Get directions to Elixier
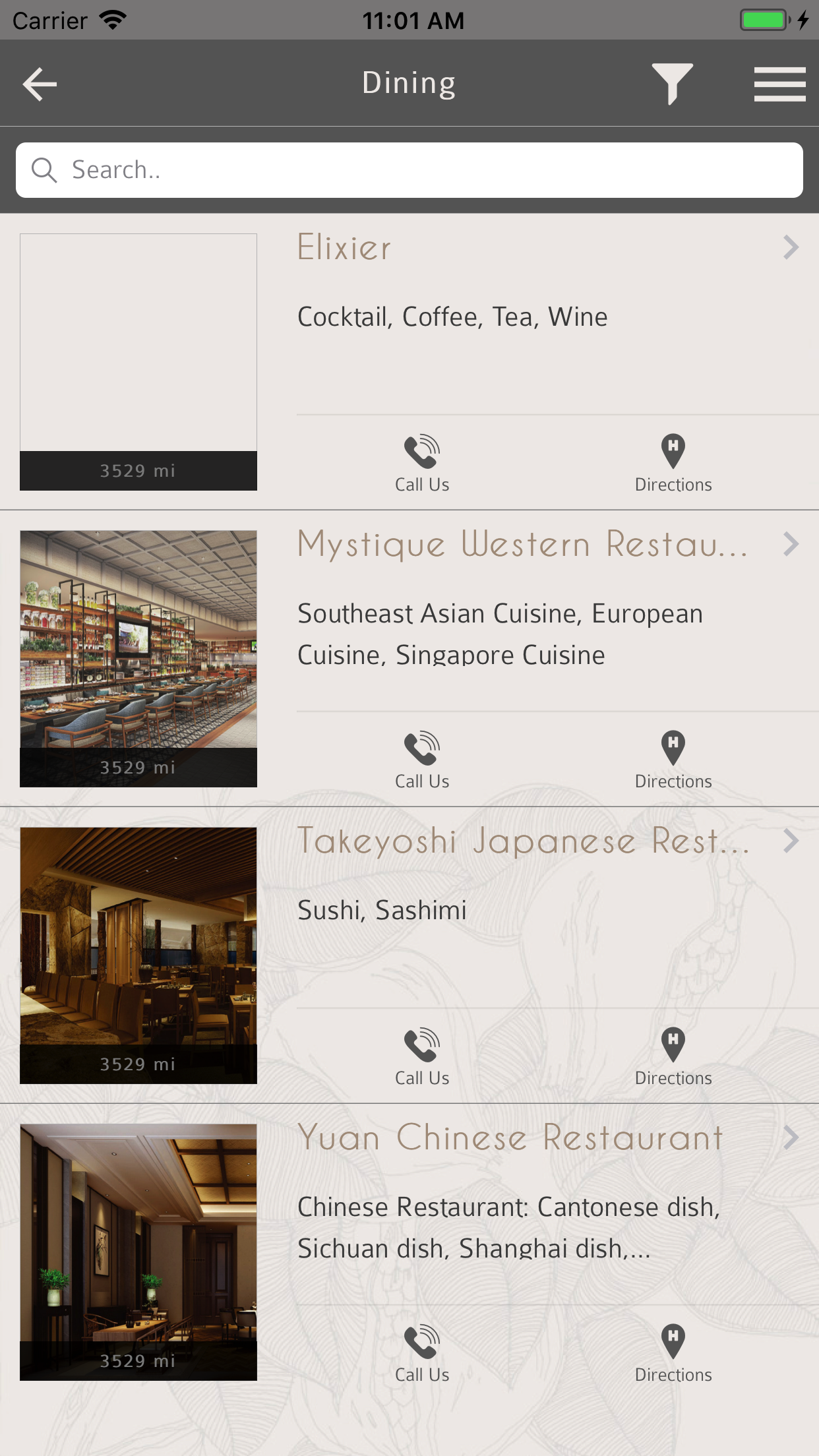Image resolution: width=819 pixels, height=1456 pixels. [673, 463]
